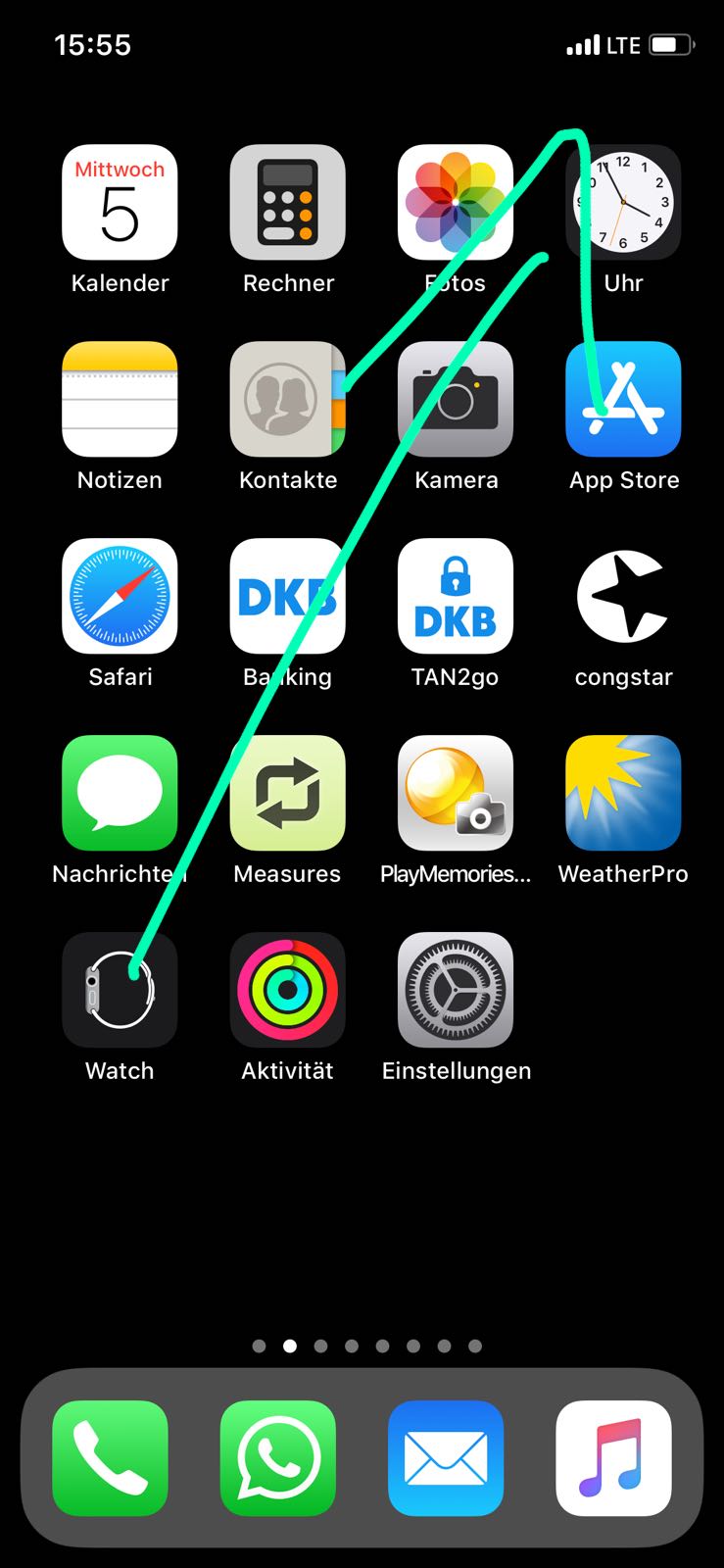
Task: Launch the Safari browser
Action: (120, 596)
